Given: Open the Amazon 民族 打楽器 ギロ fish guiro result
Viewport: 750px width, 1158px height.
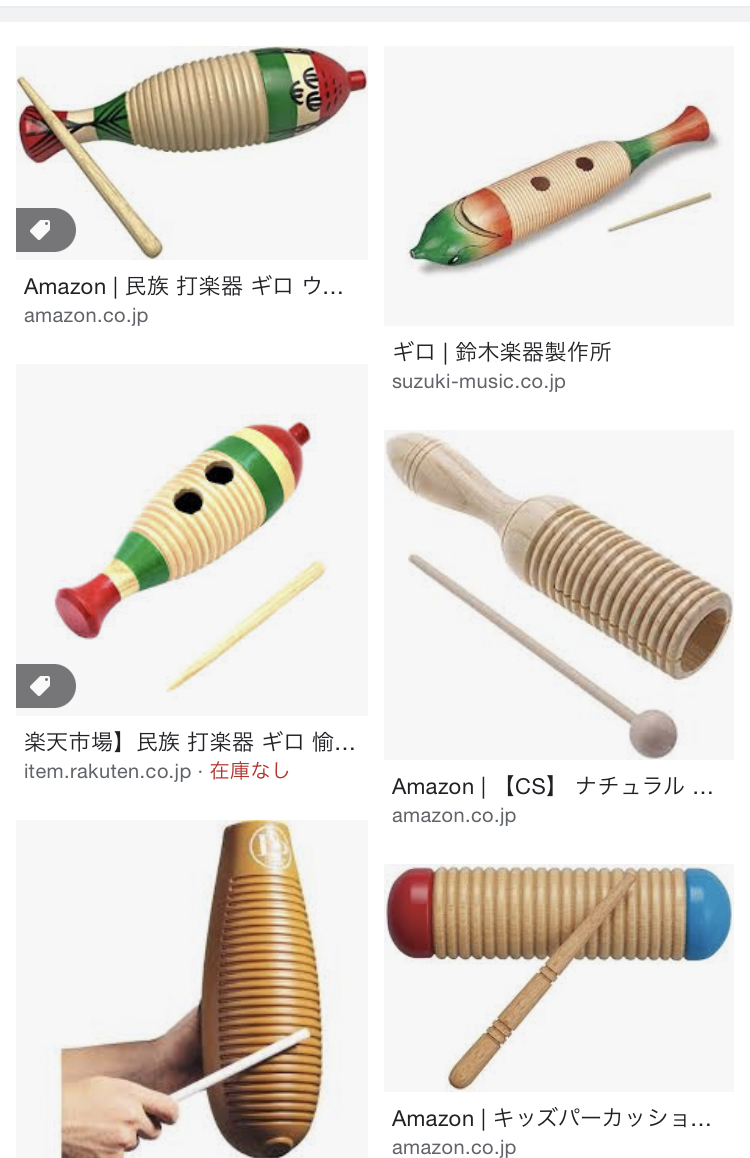Looking at the screenshot, I should pos(191,153).
